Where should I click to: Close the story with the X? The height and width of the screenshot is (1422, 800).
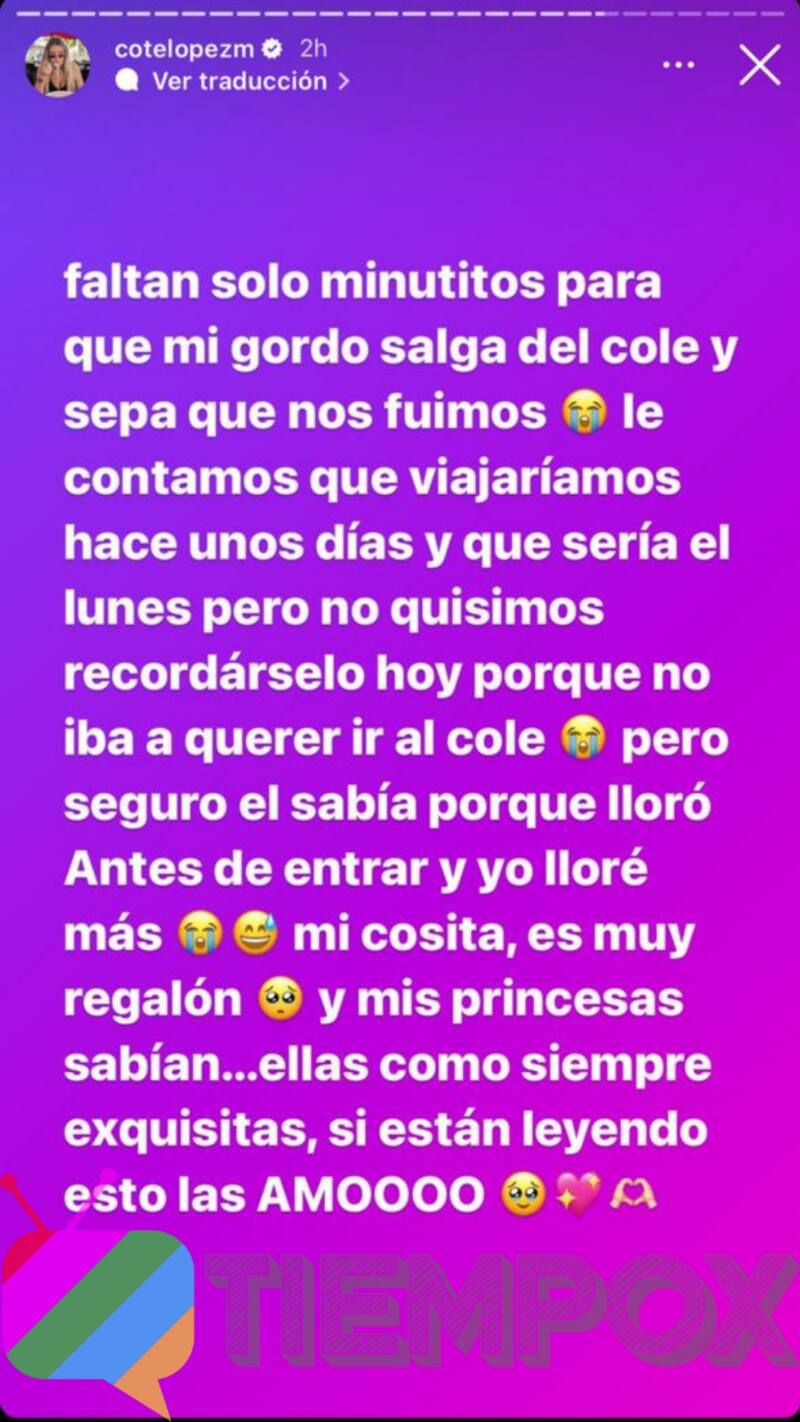[x=759, y=65]
